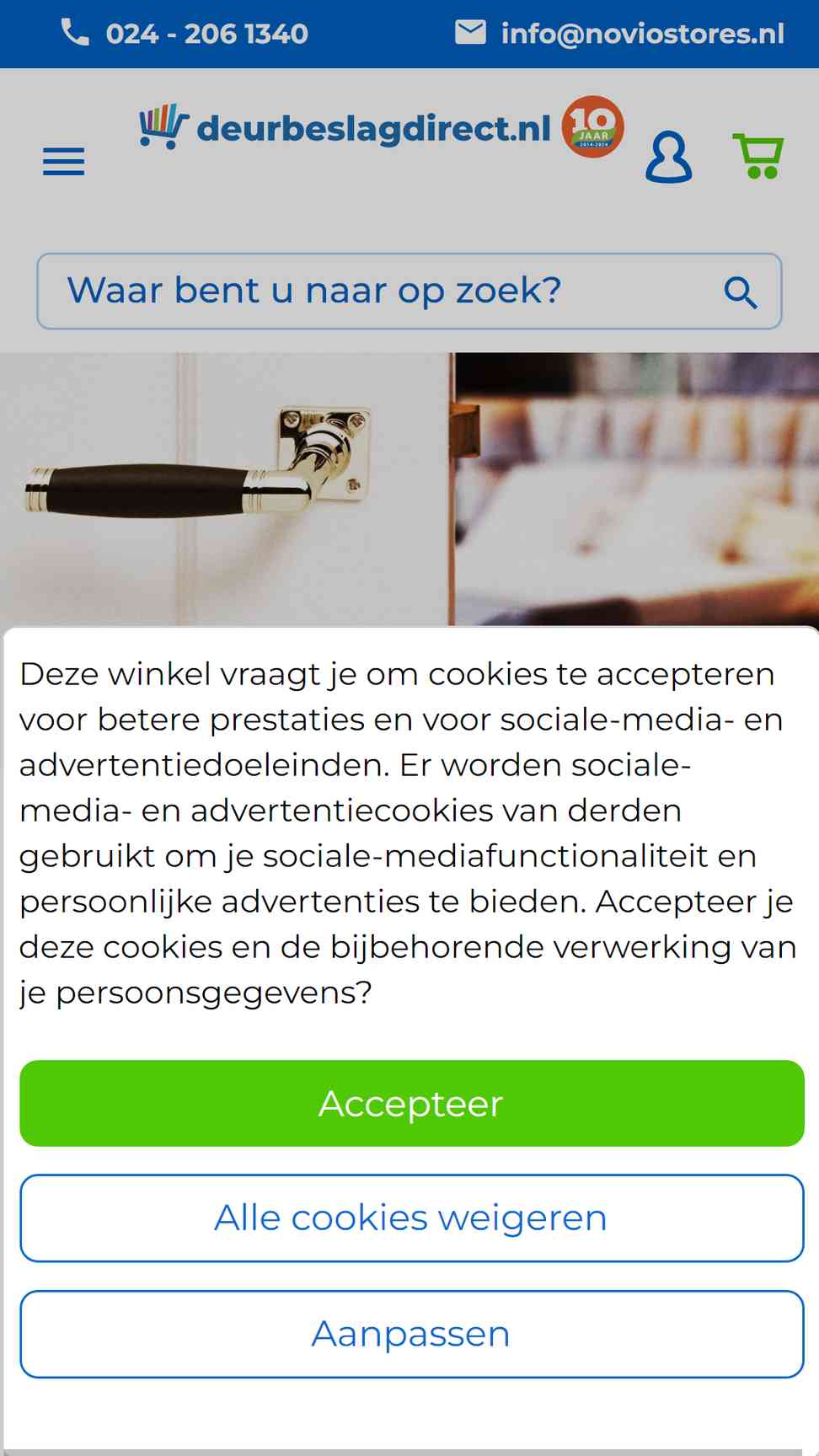View the shopping cart
Image resolution: width=819 pixels, height=1456 pixels.
(x=758, y=157)
